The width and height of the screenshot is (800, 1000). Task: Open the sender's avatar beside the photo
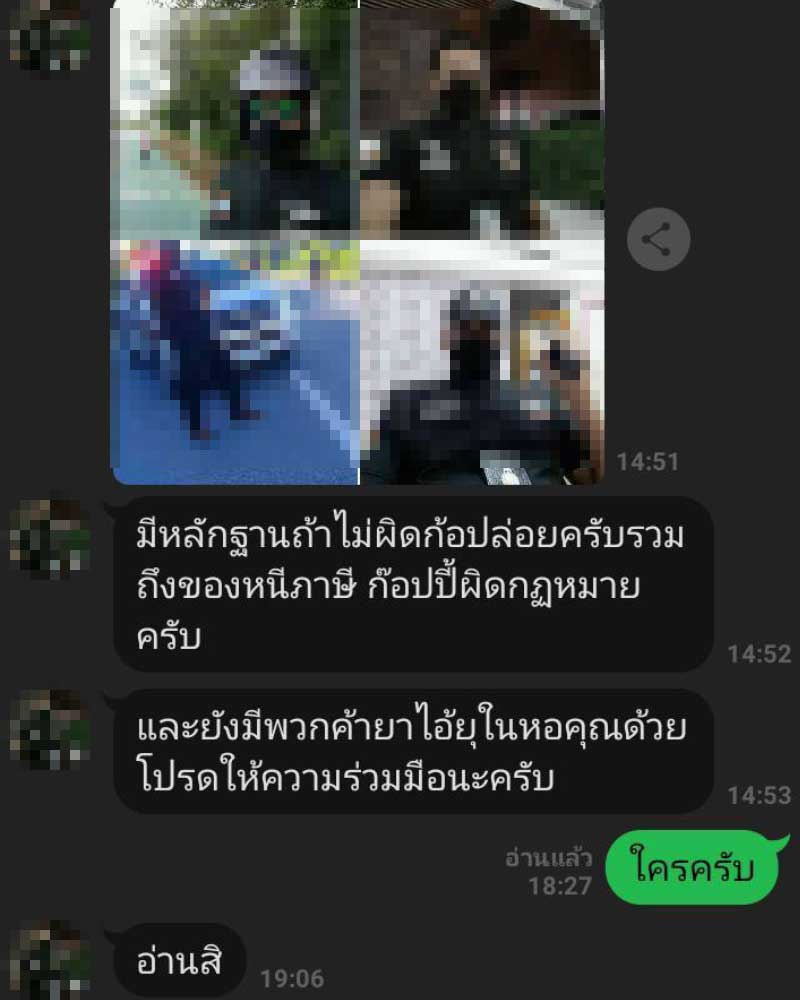coord(49,35)
